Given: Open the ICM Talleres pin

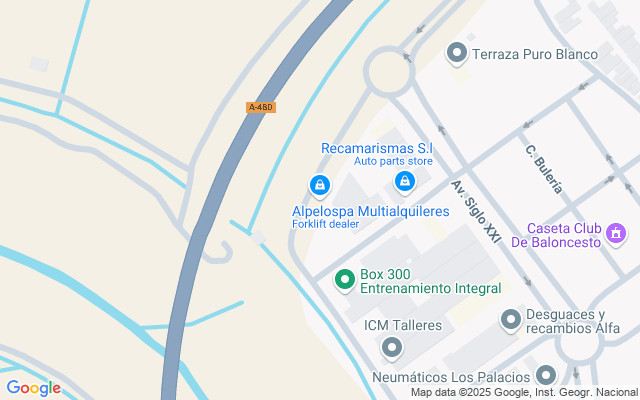Looking at the screenshot, I should tap(391, 347).
